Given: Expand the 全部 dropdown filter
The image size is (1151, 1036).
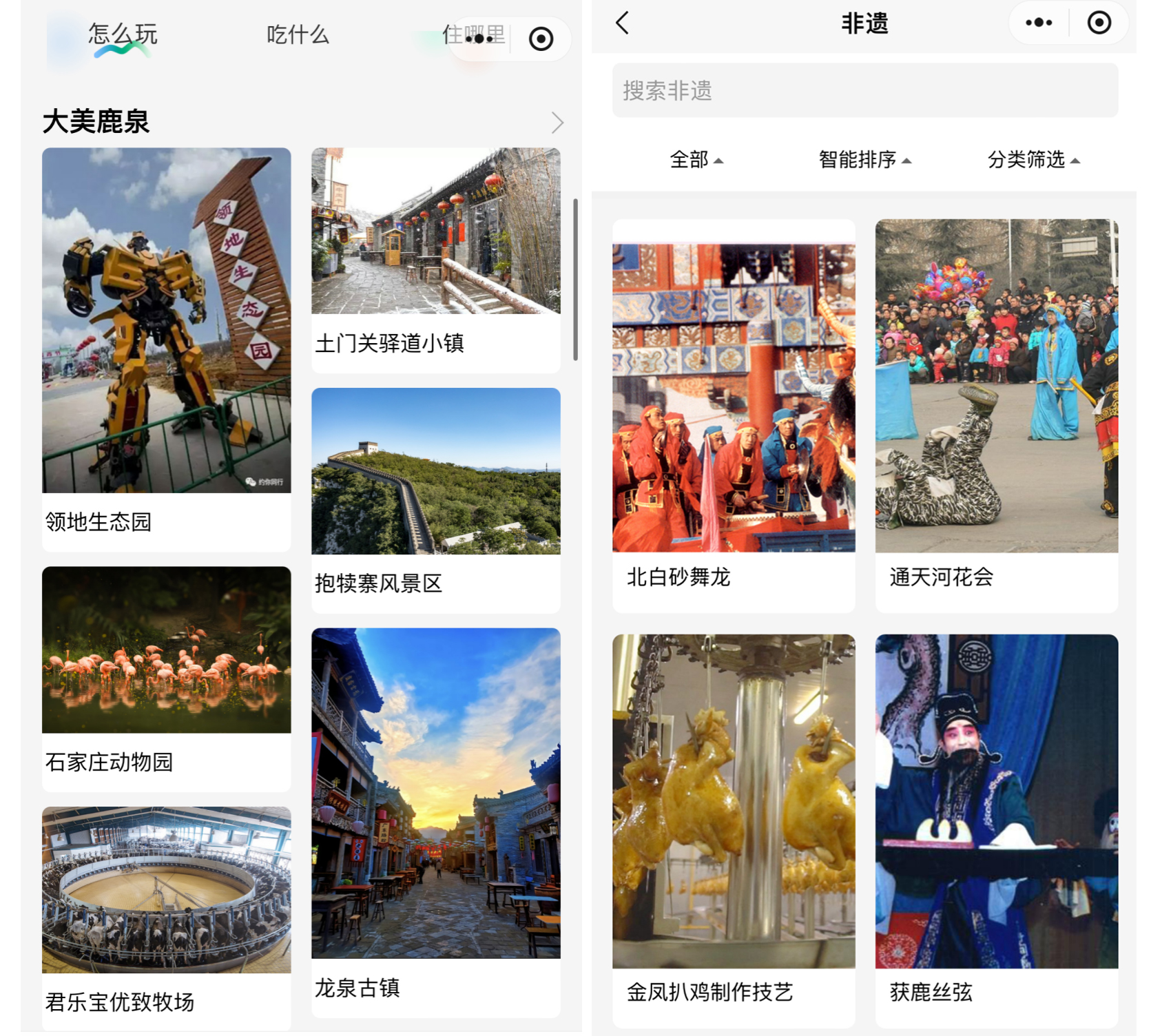Looking at the screenshot, I should click(696, 160).
